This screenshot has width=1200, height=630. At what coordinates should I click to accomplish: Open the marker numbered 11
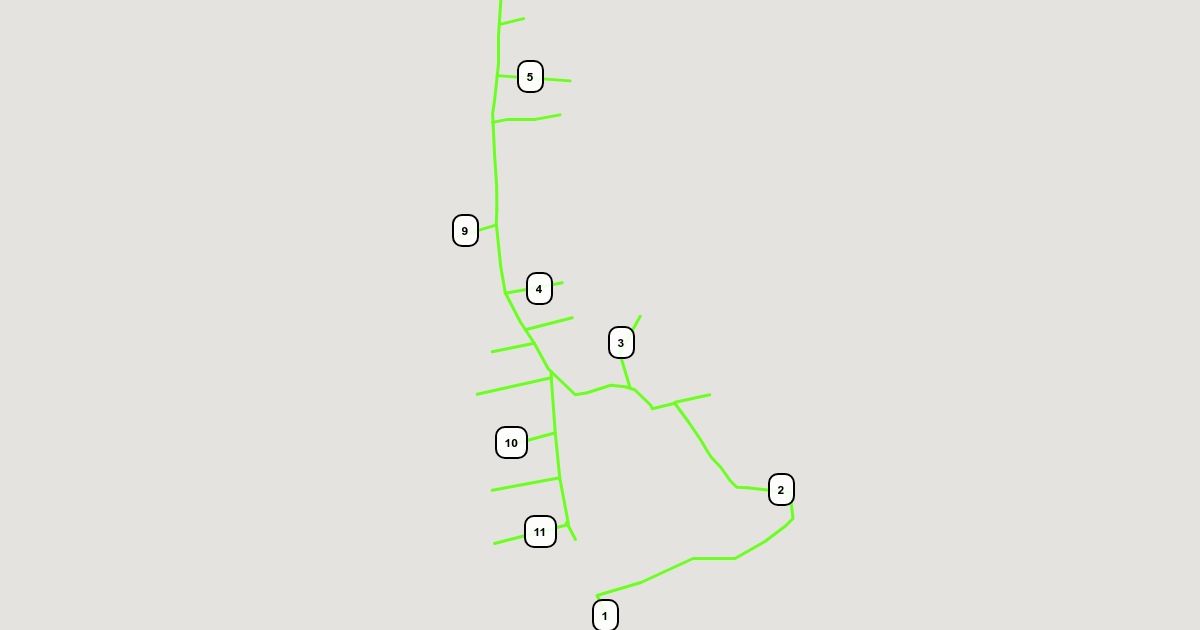540,532
